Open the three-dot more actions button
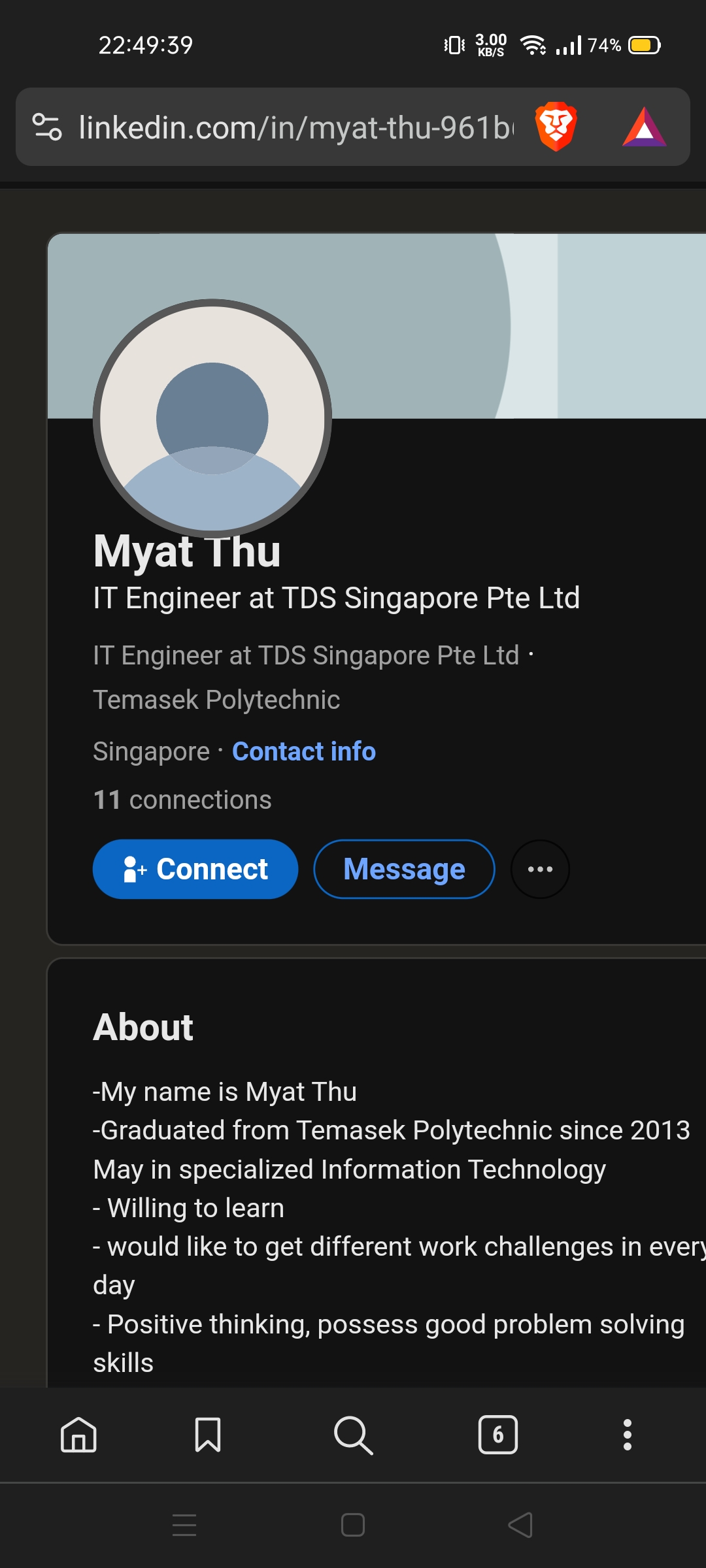Viewport: 706px width, 1568px height. (540, 869)
